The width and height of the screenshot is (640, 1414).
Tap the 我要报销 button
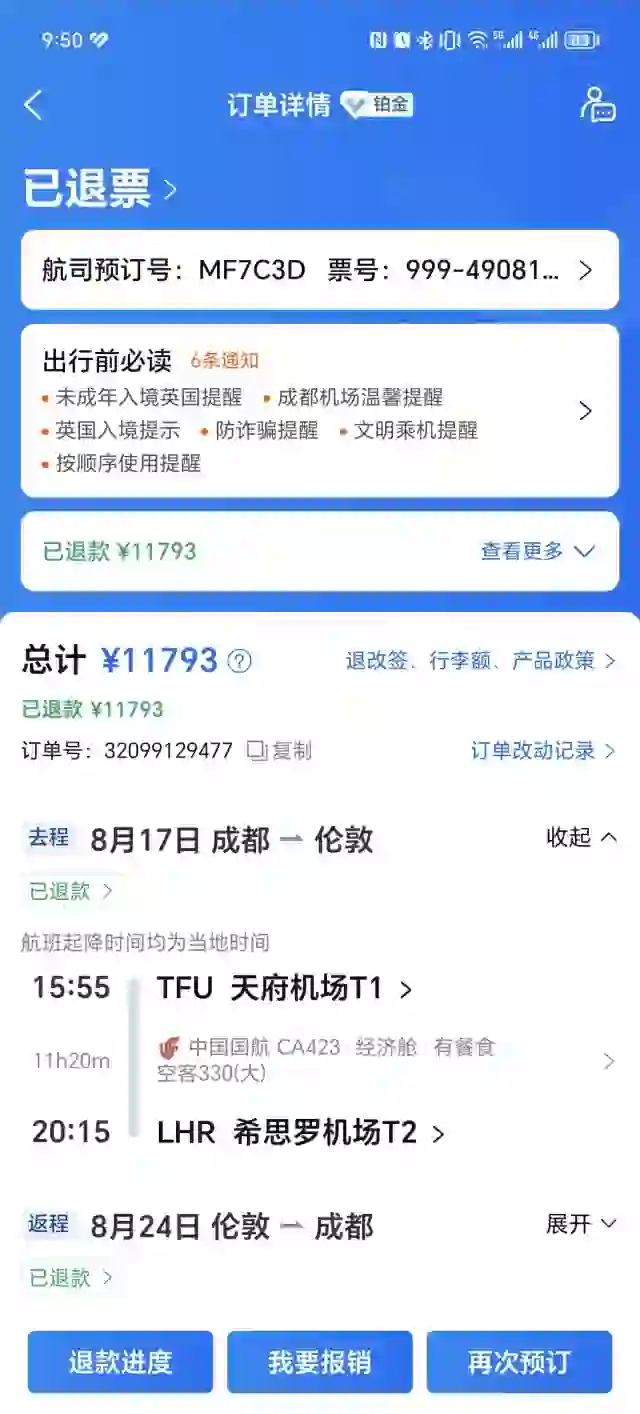click(320, 1362)
